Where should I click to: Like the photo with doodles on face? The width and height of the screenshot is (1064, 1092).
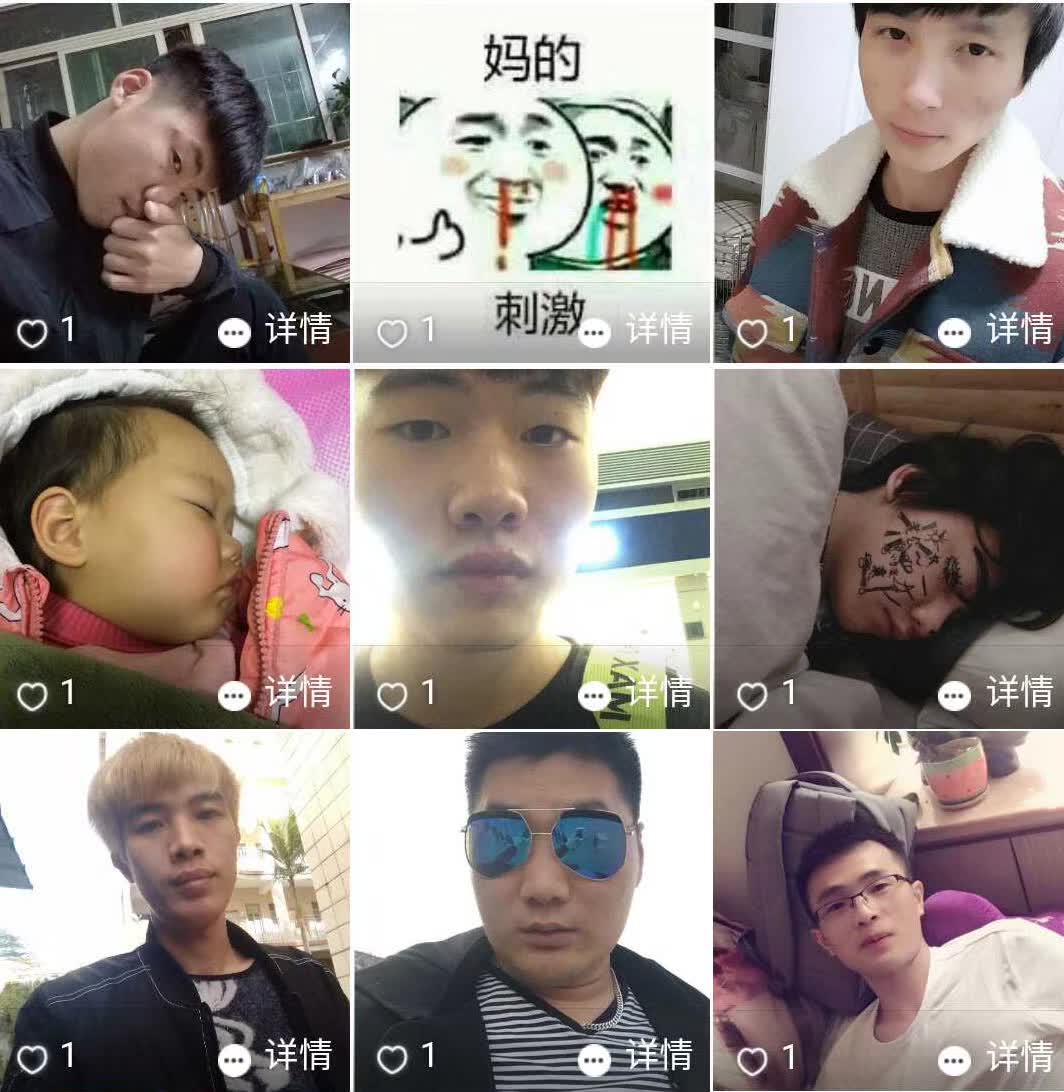(752, 695)
